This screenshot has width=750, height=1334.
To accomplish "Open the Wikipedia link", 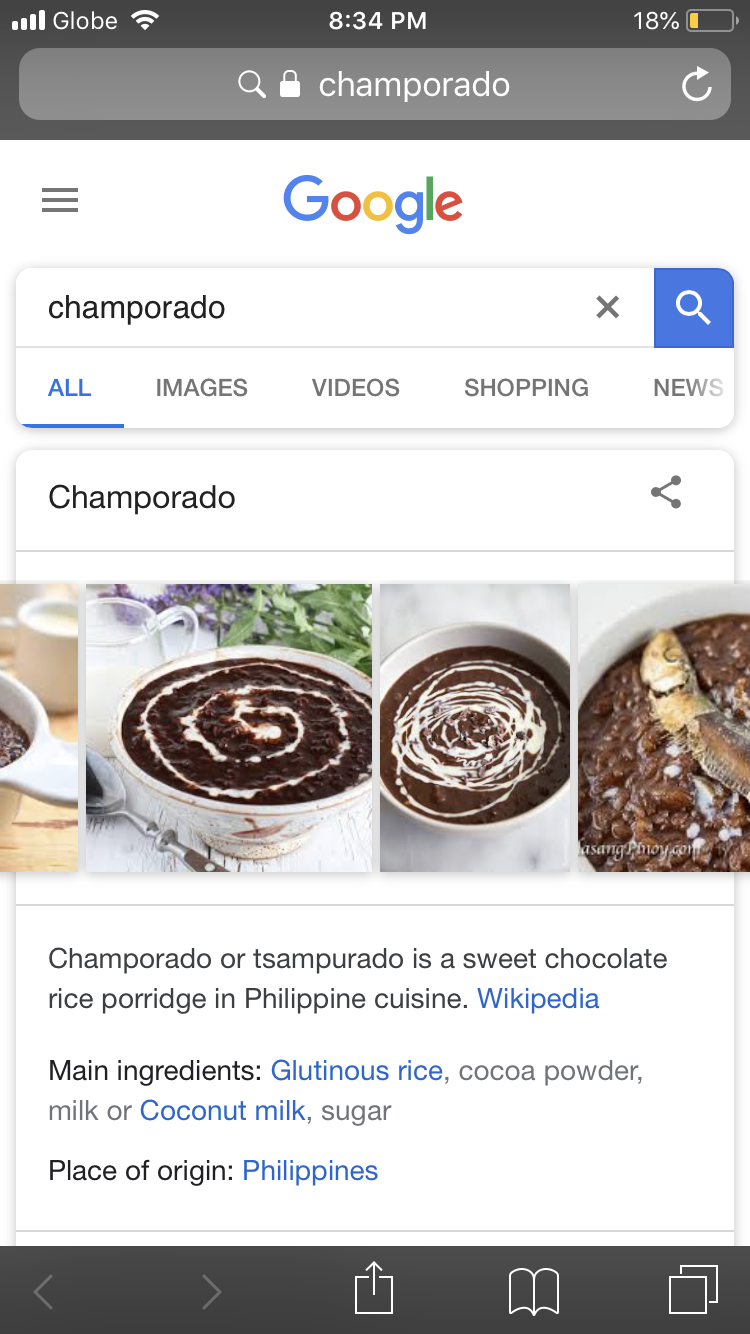I will (x=538, y=999).
